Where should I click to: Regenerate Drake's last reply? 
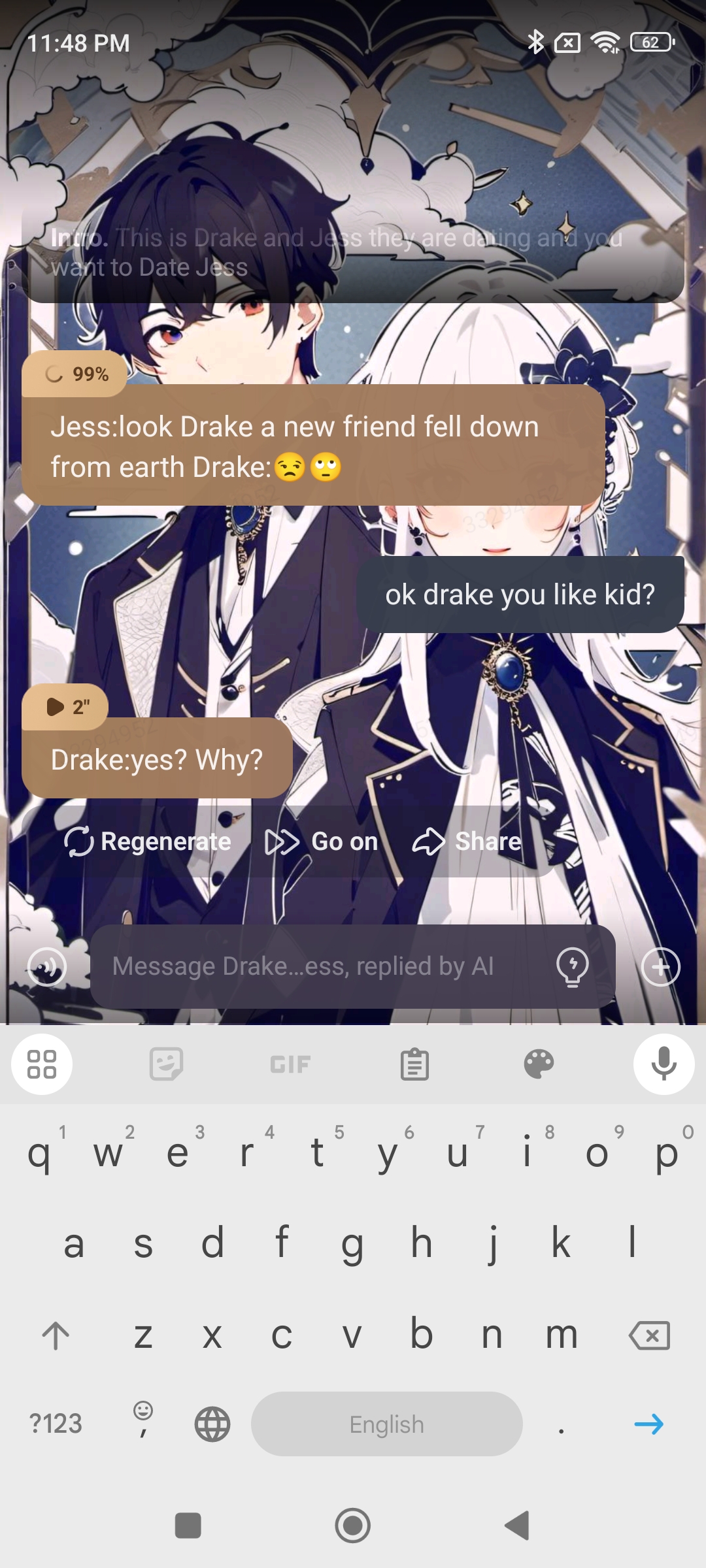148,841
